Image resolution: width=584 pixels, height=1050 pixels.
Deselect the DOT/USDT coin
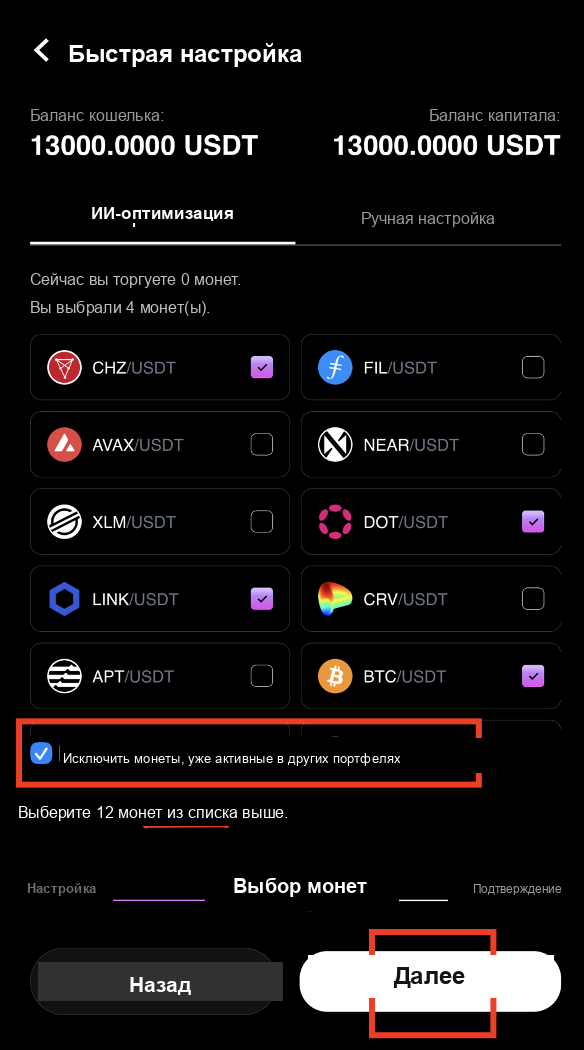pyautogui.click(x=532, y=521)
